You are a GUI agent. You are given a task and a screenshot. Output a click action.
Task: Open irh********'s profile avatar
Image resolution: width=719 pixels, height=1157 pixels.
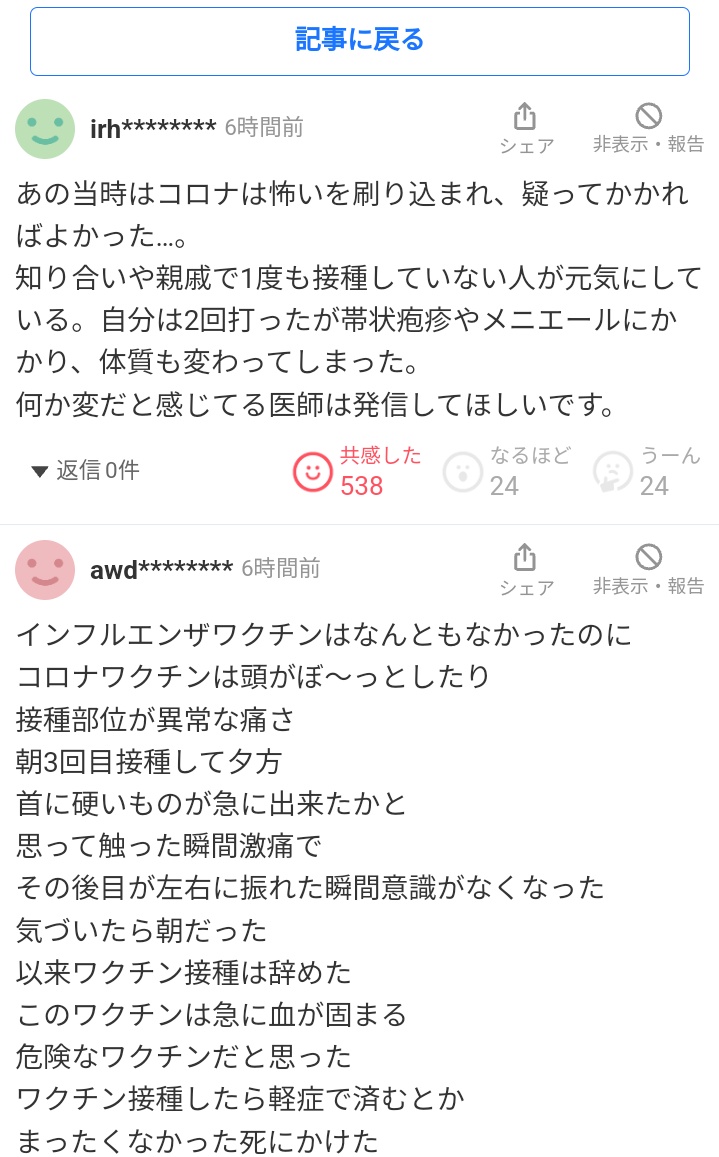tap(45, 129)
